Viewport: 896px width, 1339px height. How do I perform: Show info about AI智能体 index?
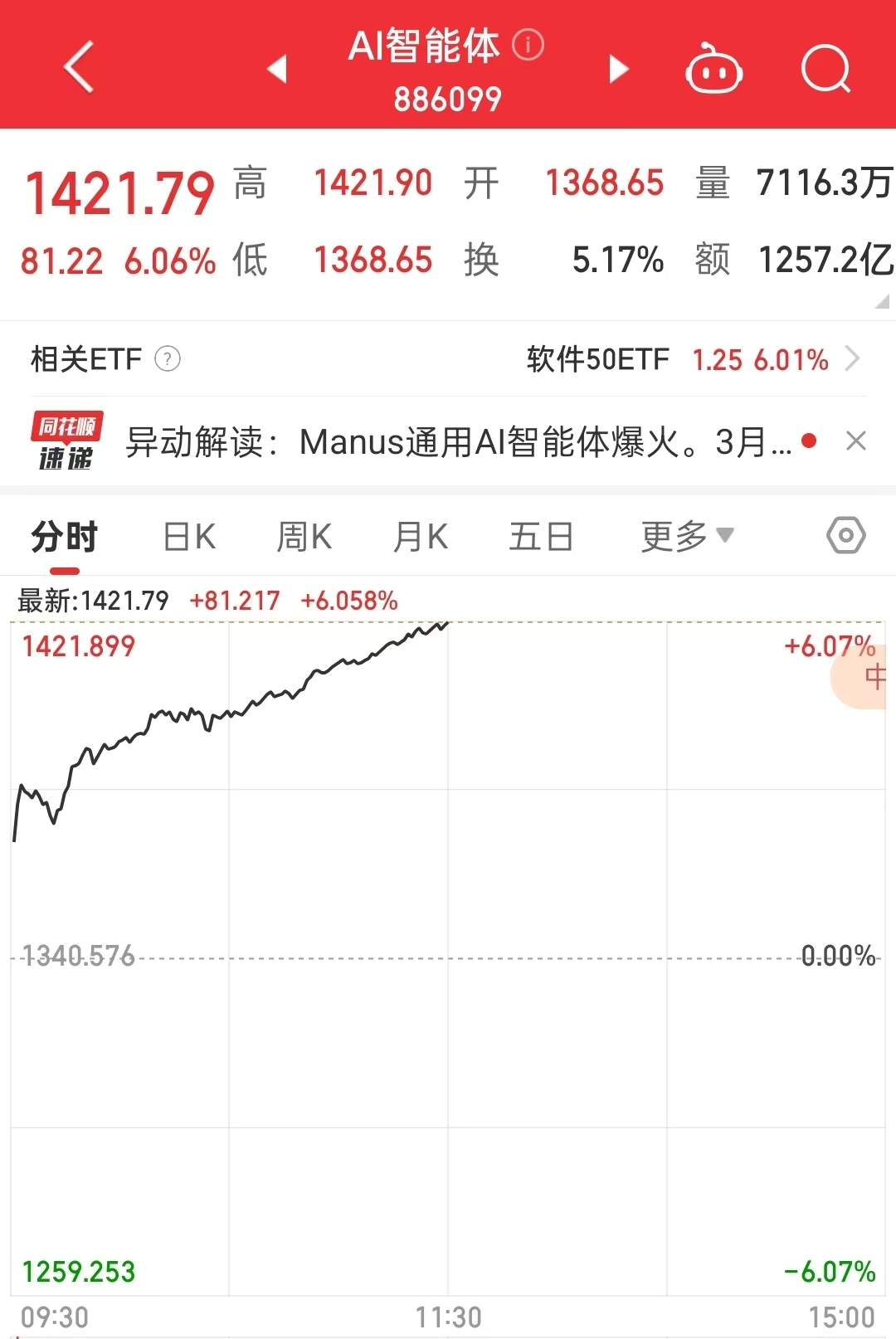528,45
